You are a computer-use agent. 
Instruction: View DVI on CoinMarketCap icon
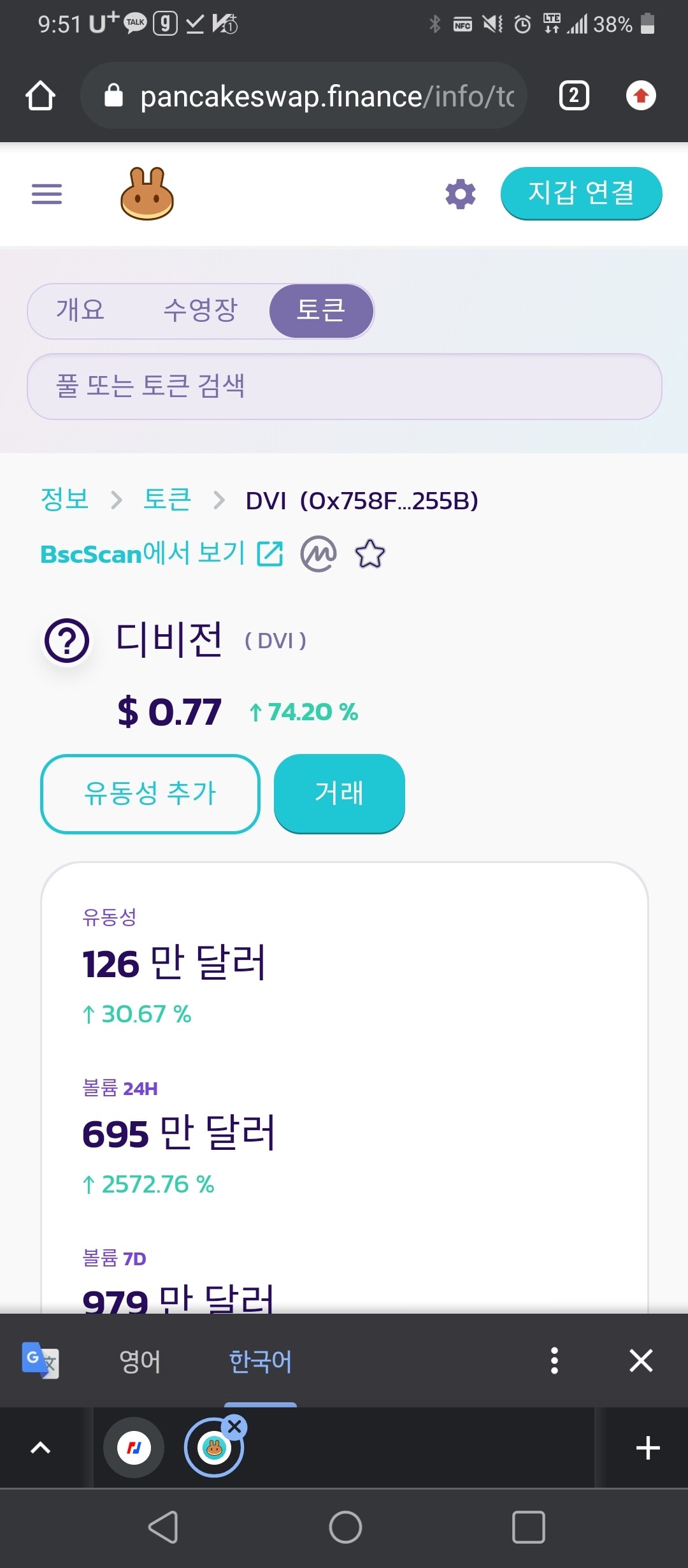tap(319, 553)
